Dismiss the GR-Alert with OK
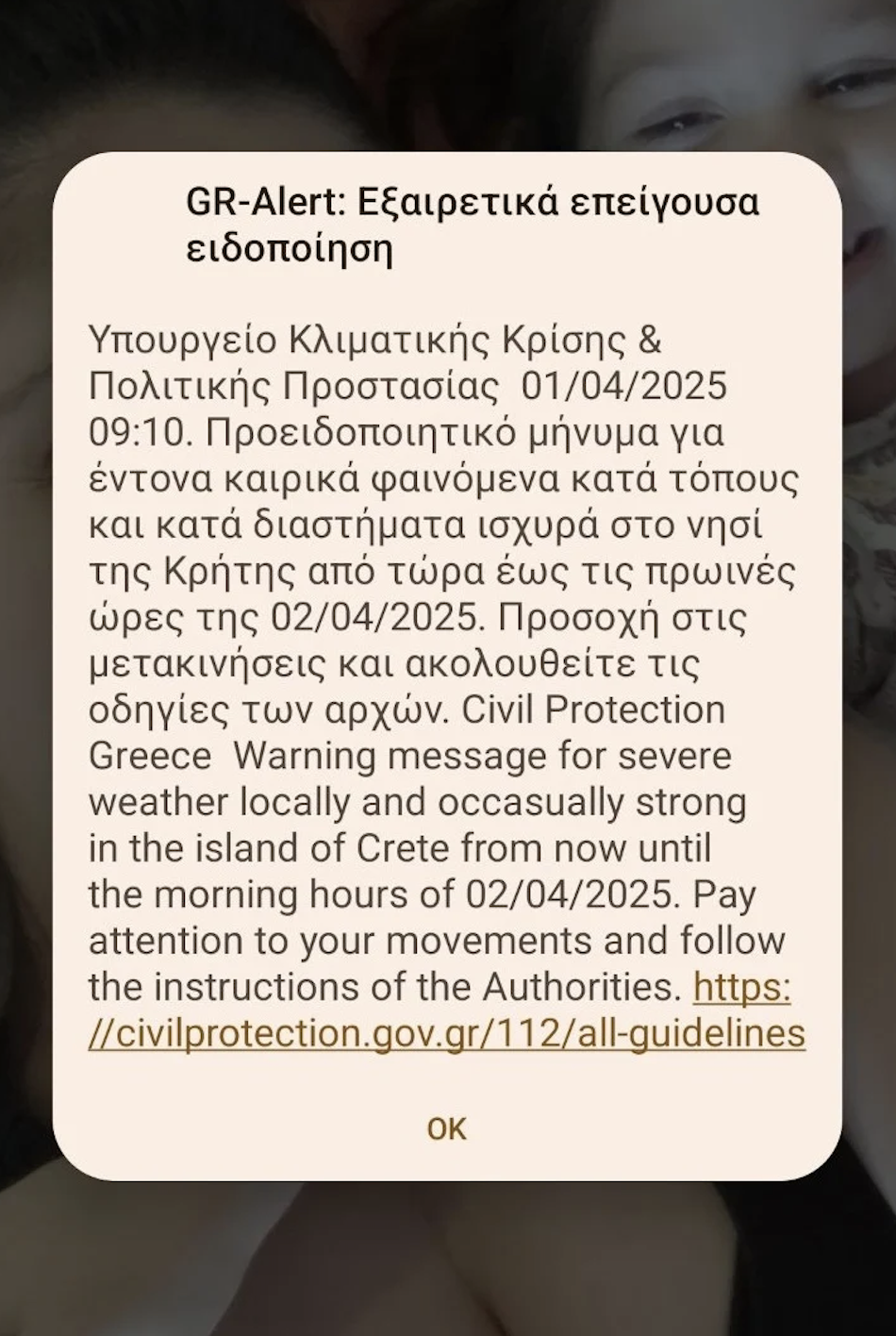 (x=446, y=1128)
